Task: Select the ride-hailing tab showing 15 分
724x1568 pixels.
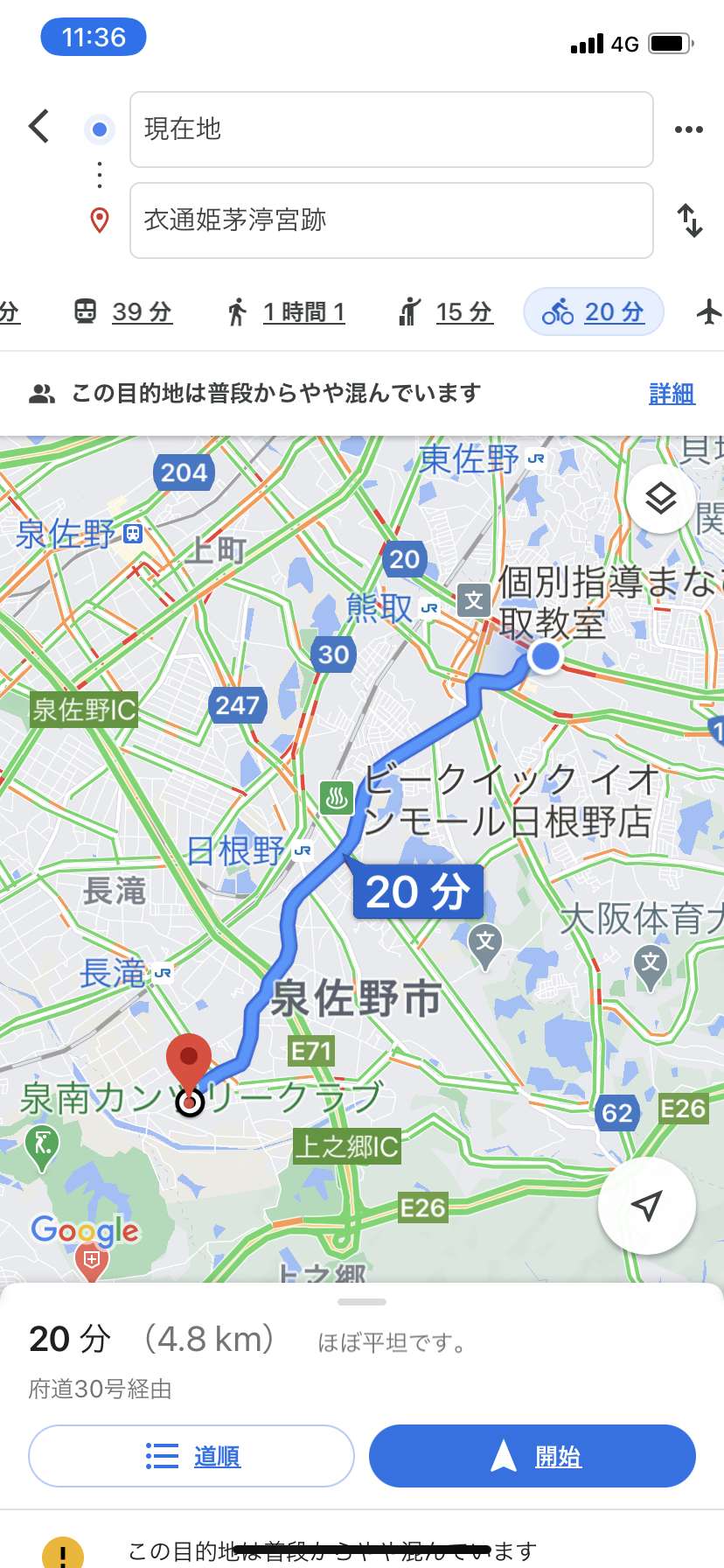Action: tap(446, 311)
